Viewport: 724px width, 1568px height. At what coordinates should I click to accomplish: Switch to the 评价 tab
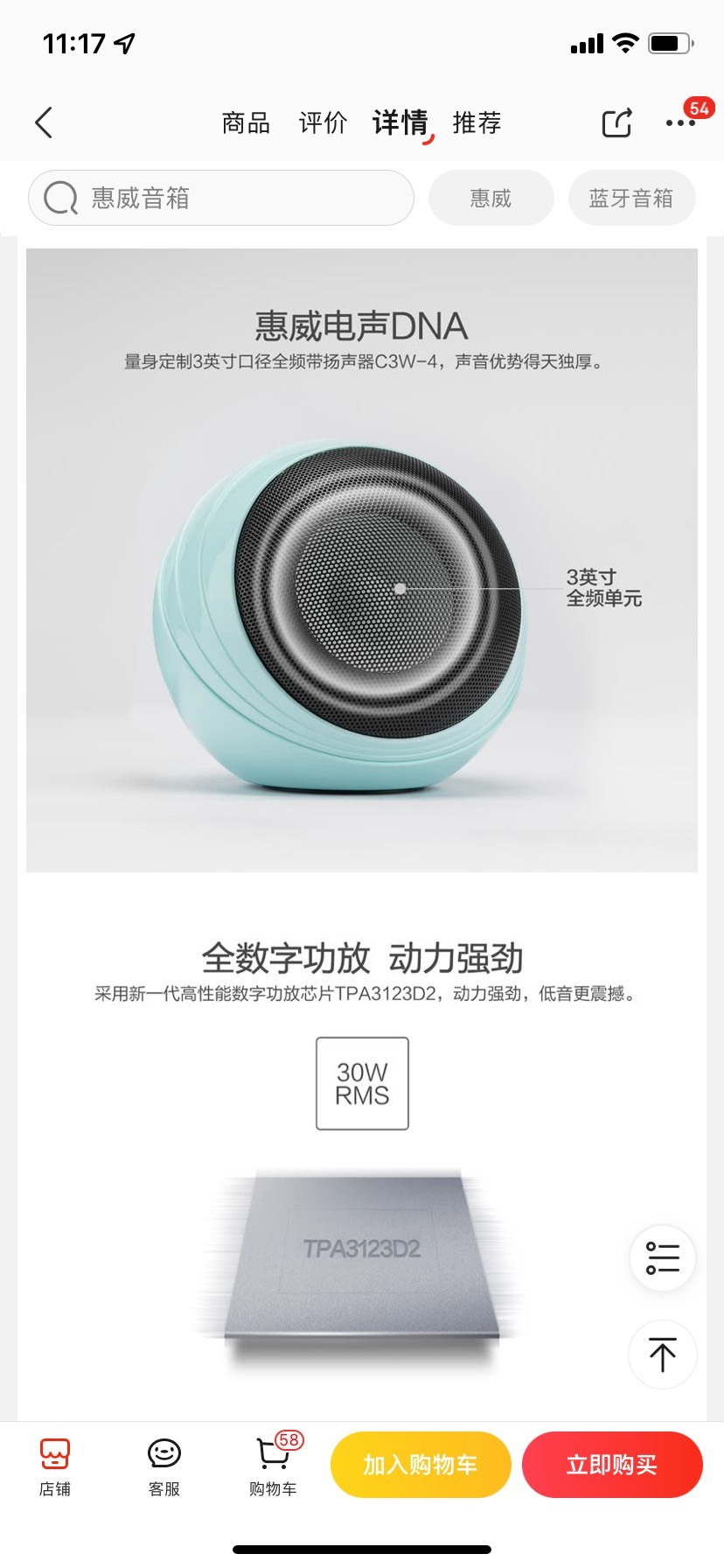323,122
